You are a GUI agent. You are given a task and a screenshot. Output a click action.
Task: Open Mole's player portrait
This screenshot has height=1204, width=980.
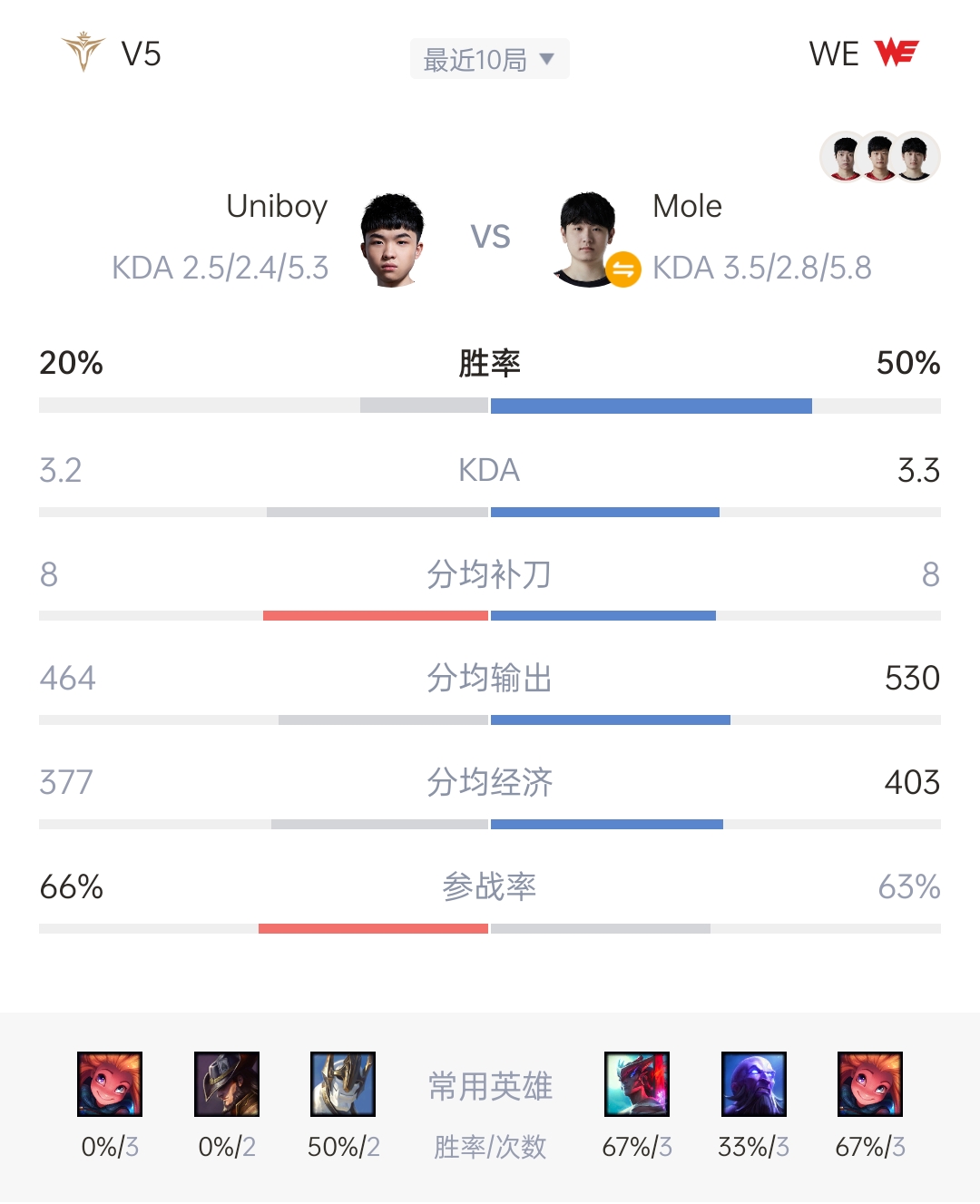click(x=585, y=238)
